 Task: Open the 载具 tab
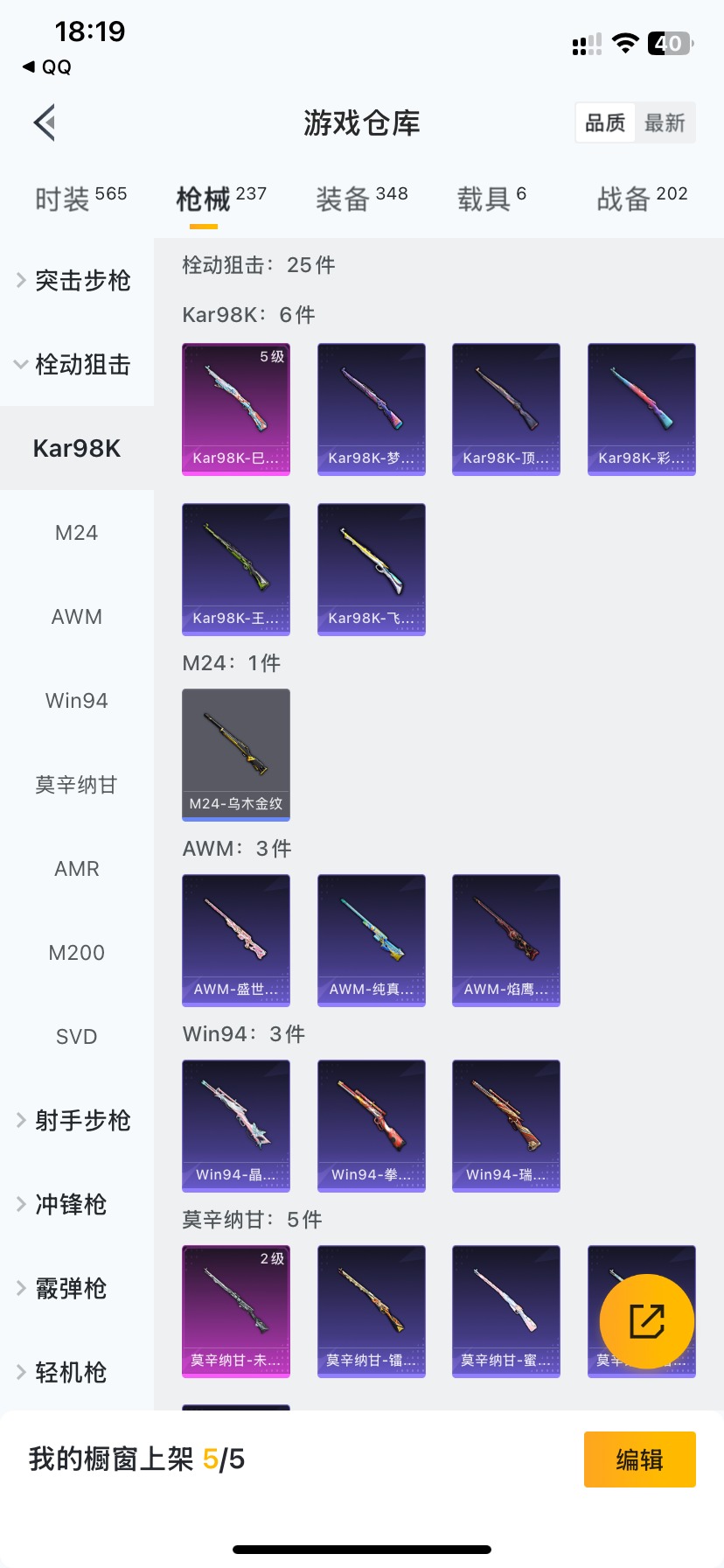coord(491,199)
